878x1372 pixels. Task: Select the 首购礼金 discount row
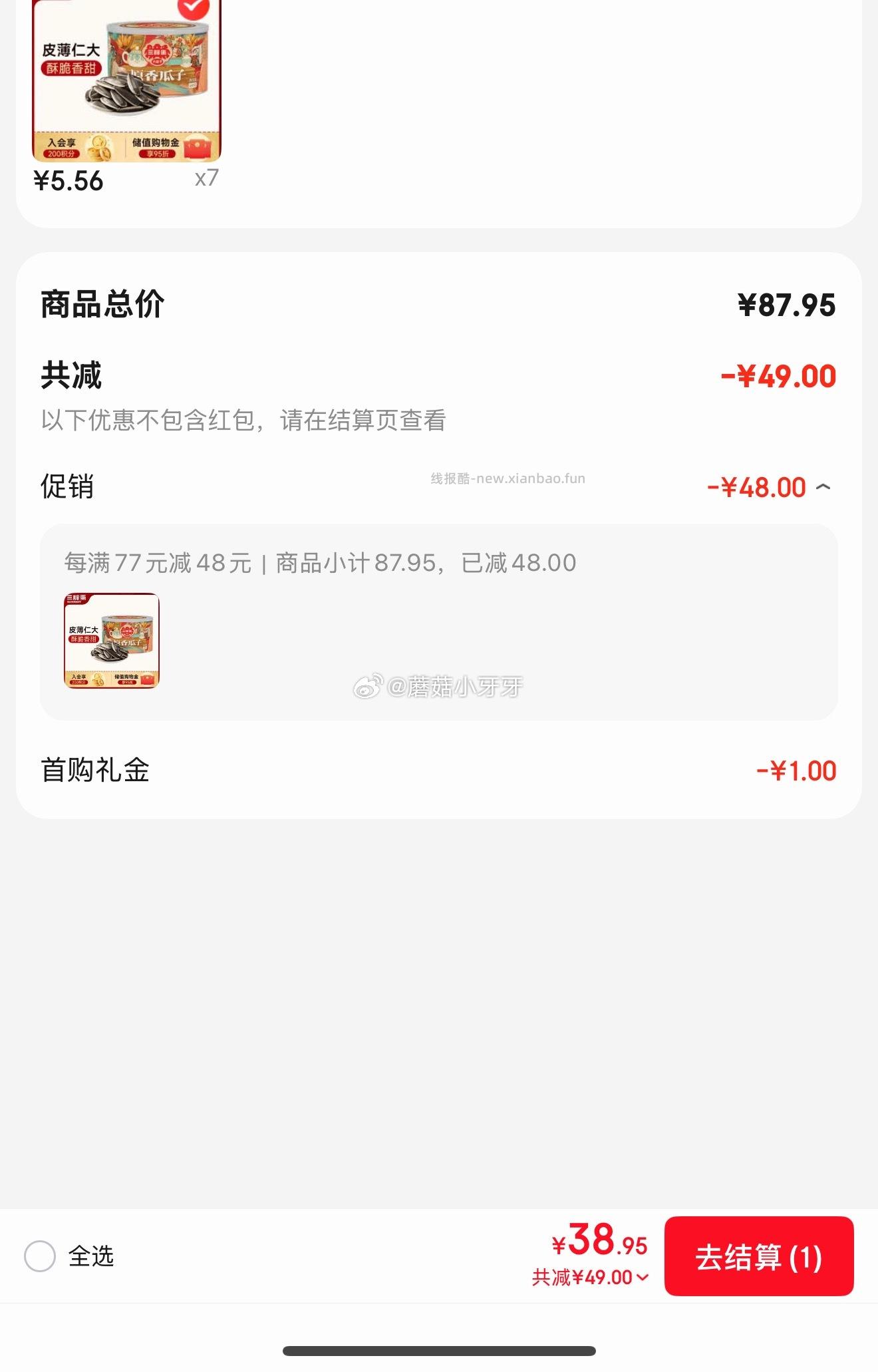(x=439, y=770)
